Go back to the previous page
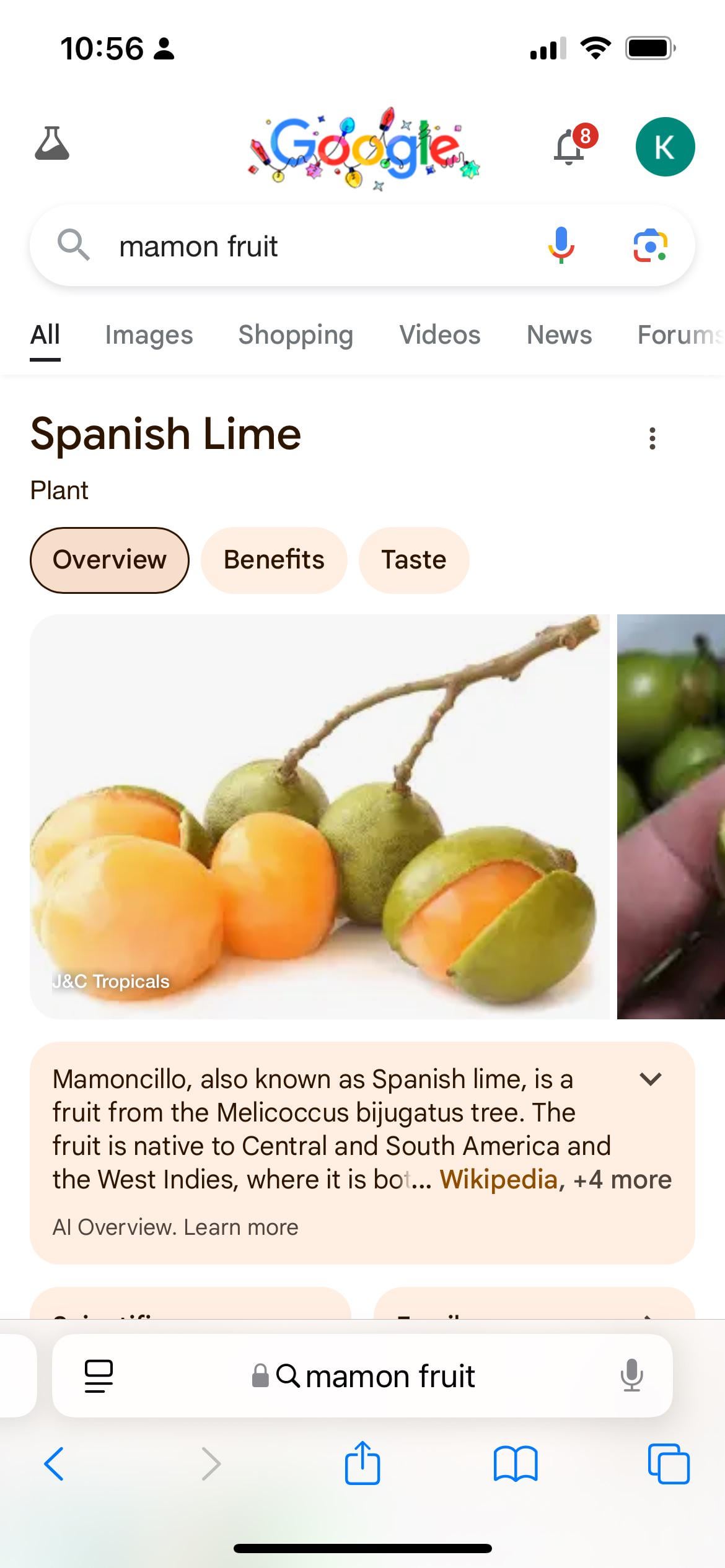The image size is (725, 1568). 55,1464
